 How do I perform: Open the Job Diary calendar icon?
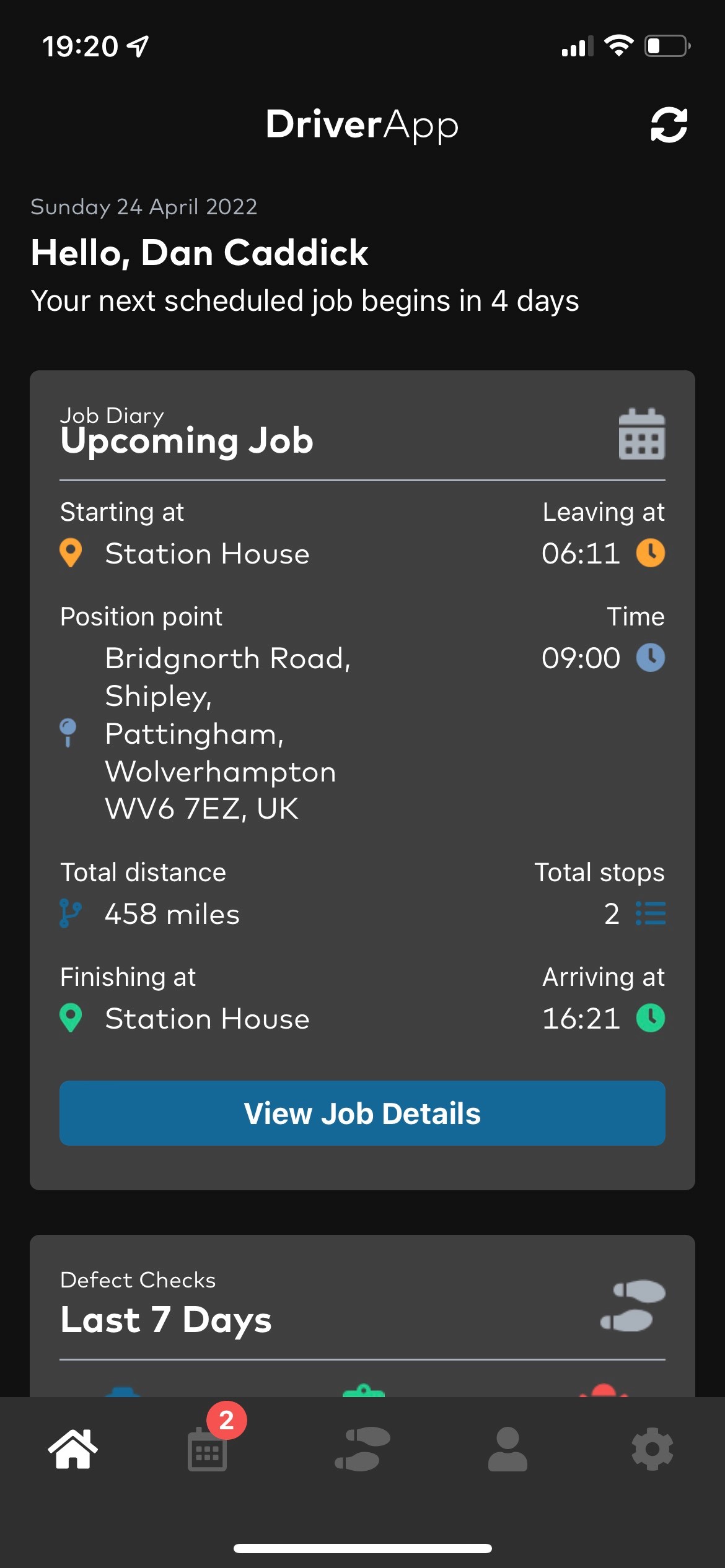(641, 433)
